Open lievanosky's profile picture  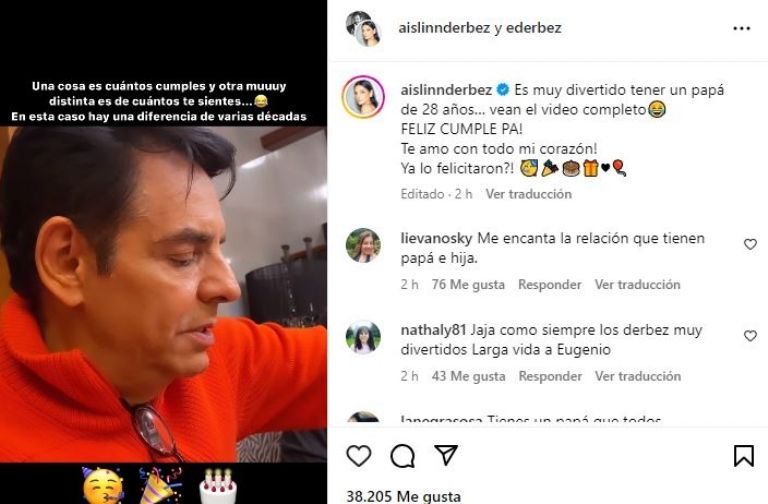tap(362, 245)
